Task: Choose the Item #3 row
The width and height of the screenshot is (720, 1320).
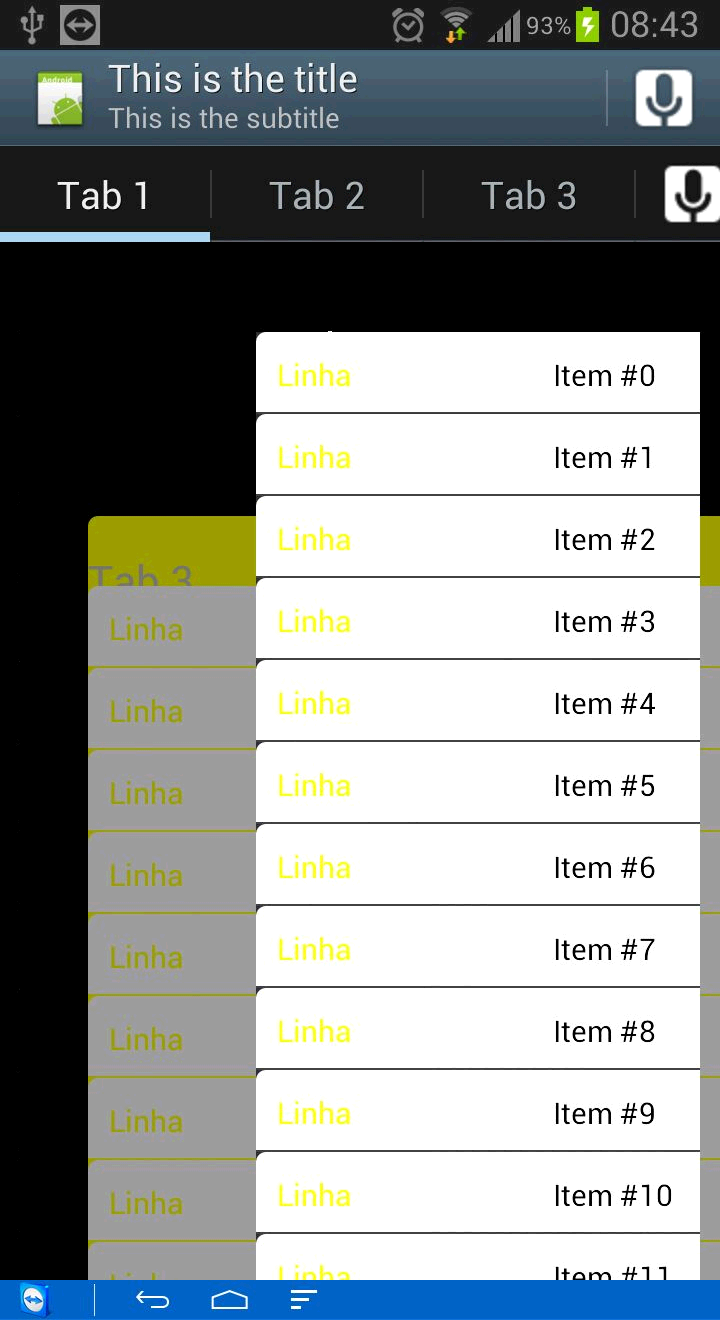Action: [478, 622]
